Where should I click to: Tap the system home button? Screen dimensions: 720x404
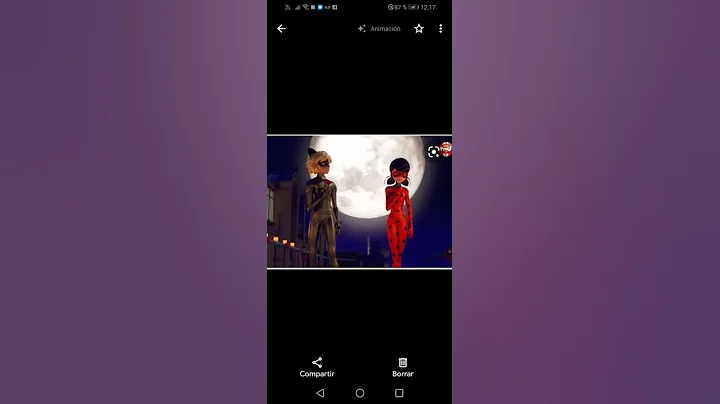coord(360,393)
